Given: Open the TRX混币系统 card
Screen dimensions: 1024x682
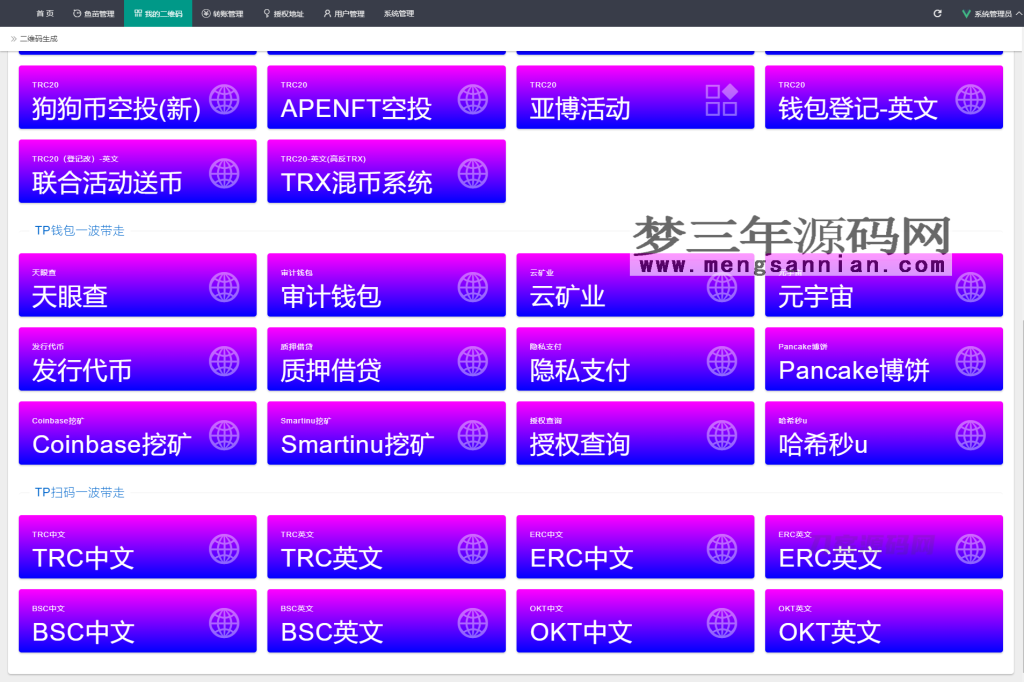Looking at the screenshot, I should (386, 172).
